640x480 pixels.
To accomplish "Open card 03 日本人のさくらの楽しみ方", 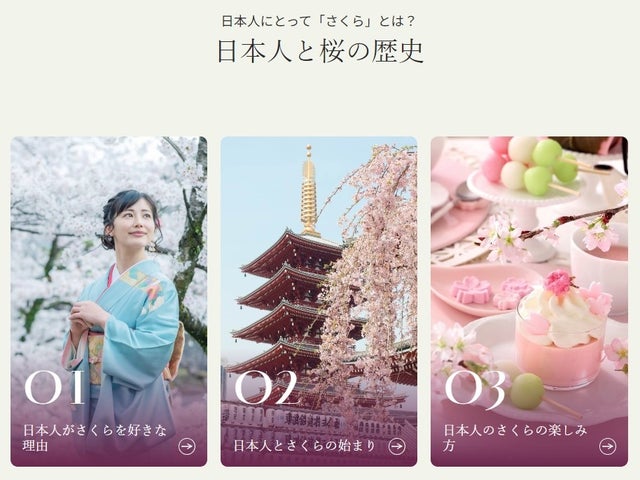I will tap(529, 301).
